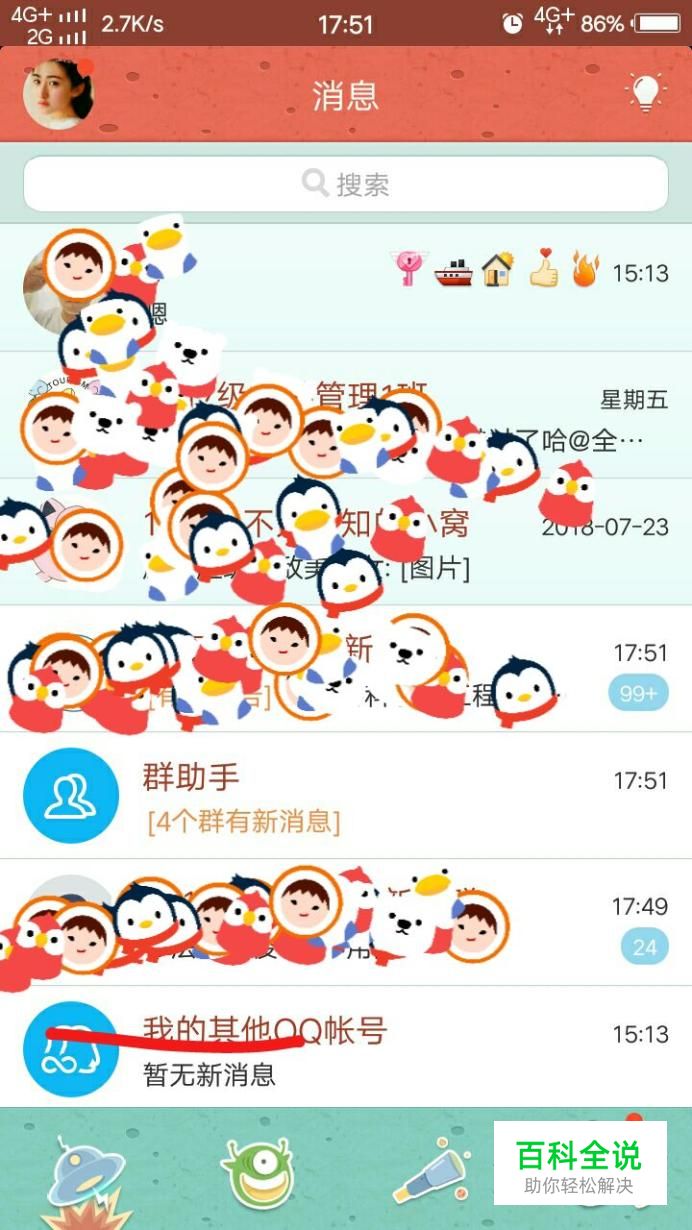Tap the lightbulb icon in the header
The height and width of the screenshot is (1230, 692).
click(x=646, y=93)
